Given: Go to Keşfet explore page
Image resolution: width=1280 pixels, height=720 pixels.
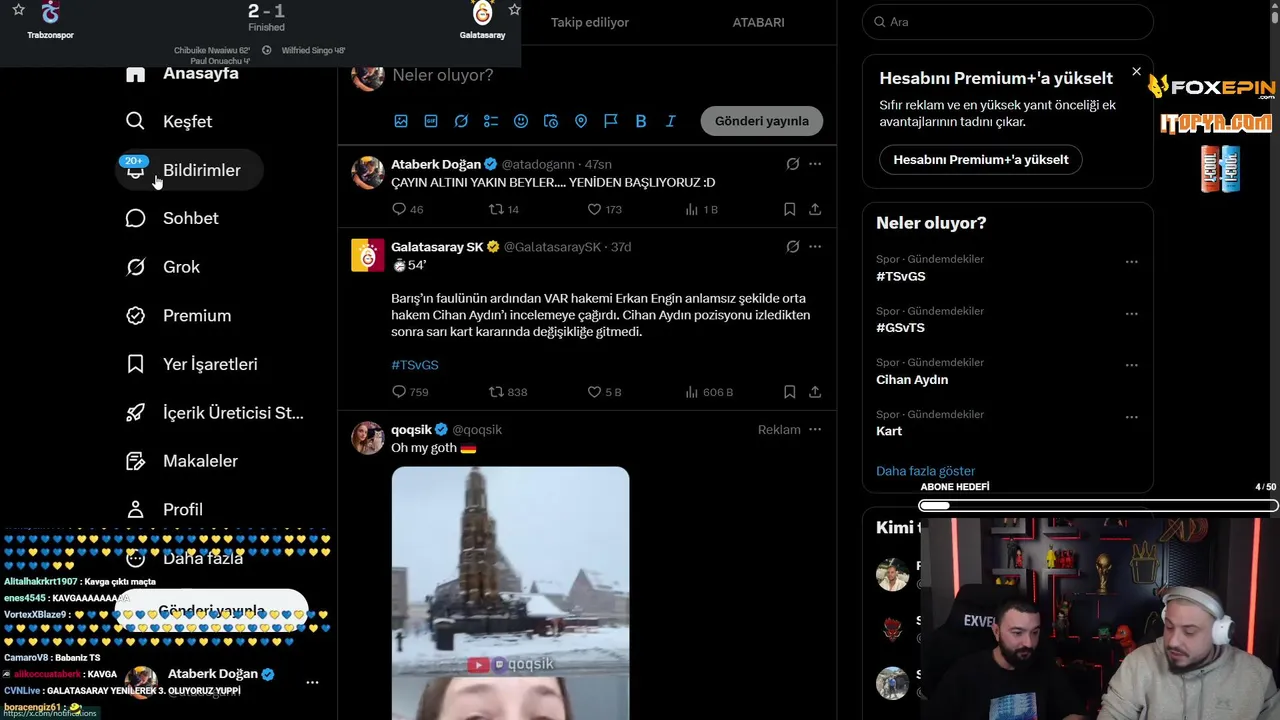Looking at the screenshot, I should [187, 121].
